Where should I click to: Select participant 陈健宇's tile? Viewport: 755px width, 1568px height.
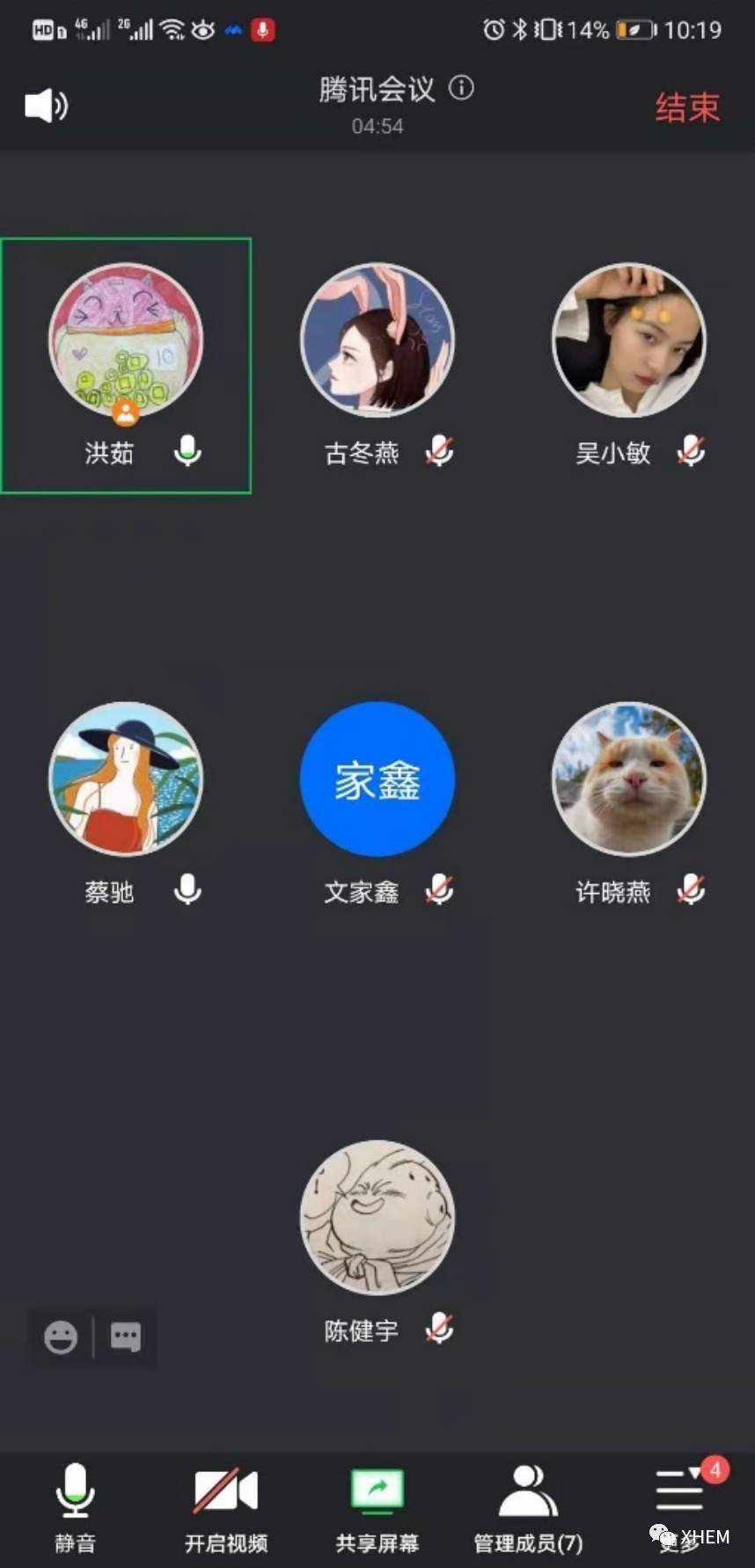377,1218
